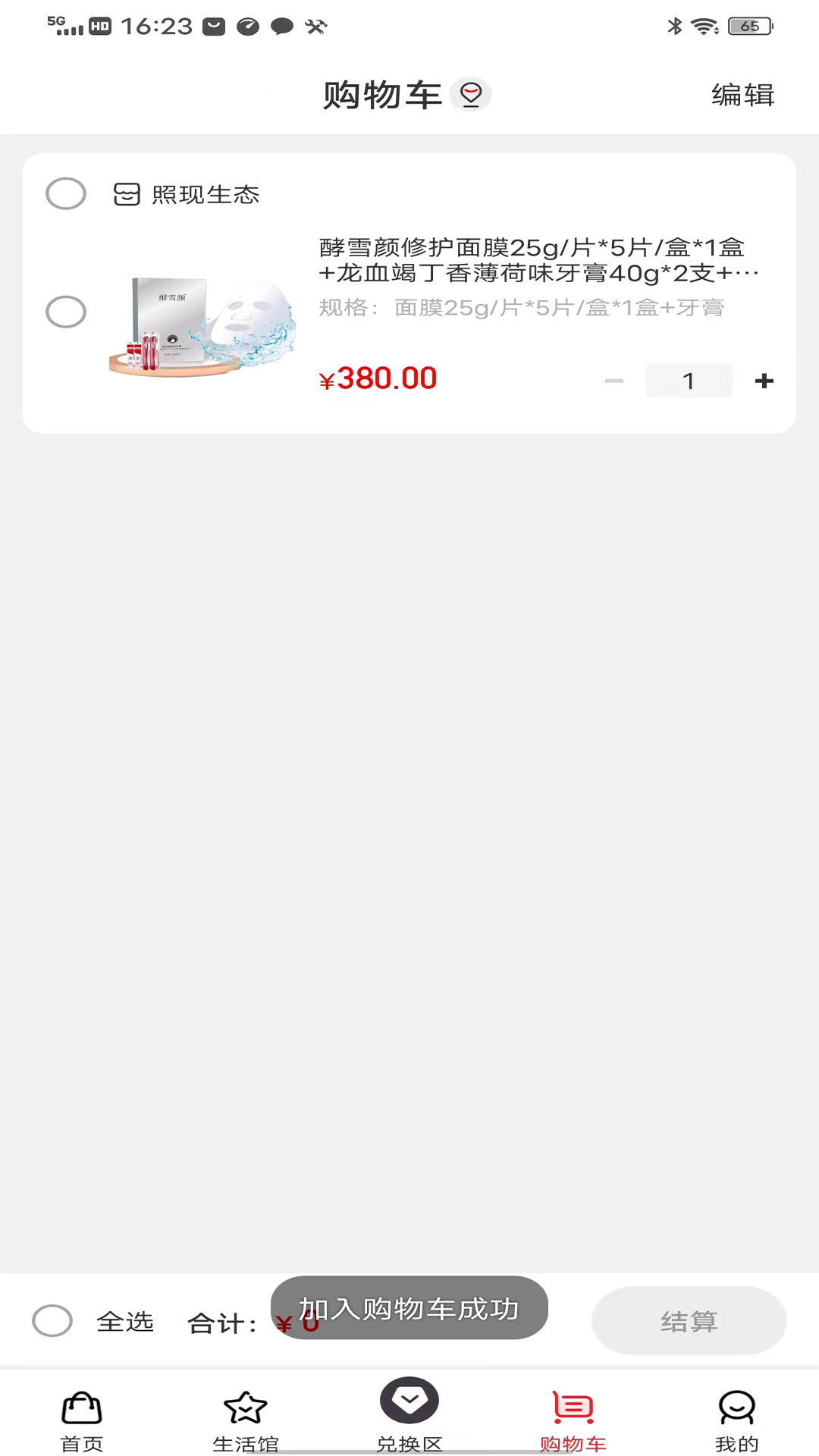The width and height of the screenshot is (819, 1456).
Task: Increase 酵雪颜面膜 quantity with plus
Action: point(764,381)
